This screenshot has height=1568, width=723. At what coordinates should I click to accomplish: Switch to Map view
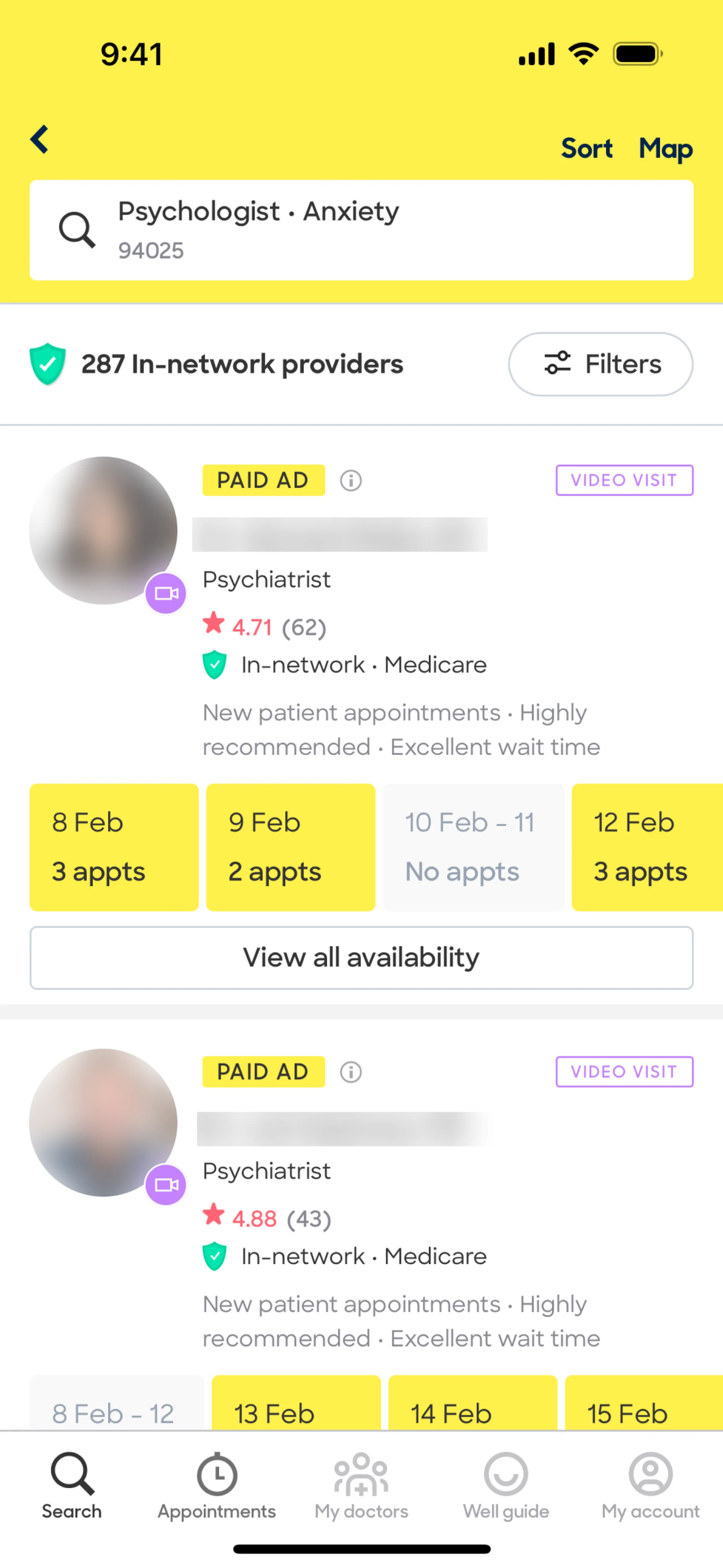tap(665, 148)
